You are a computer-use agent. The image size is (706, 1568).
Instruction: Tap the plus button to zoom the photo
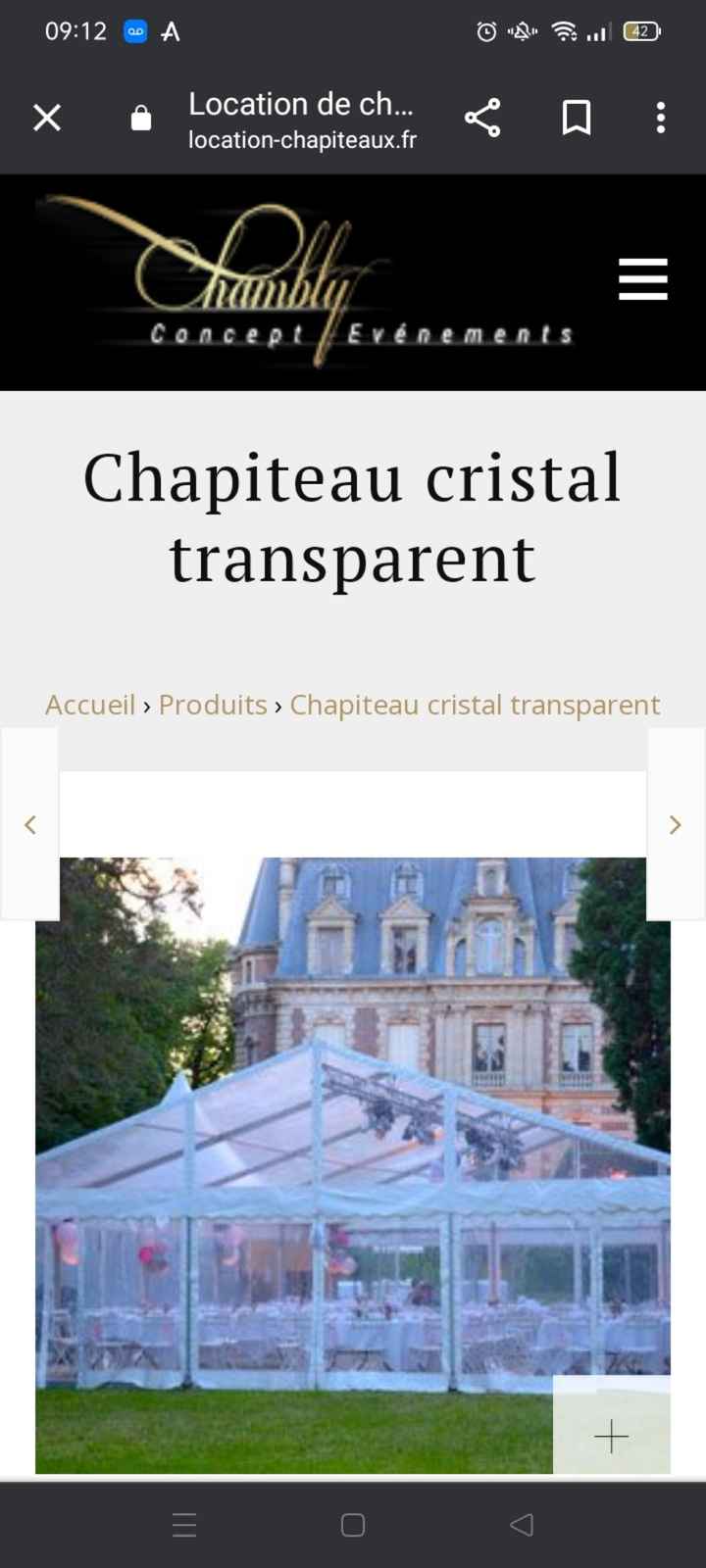611,1437
